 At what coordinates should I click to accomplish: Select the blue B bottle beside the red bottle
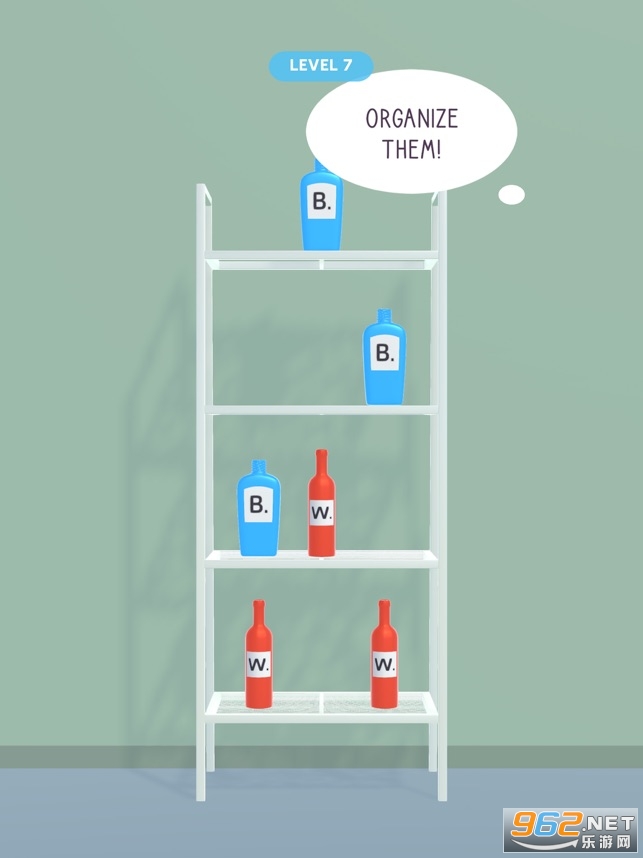259,510
